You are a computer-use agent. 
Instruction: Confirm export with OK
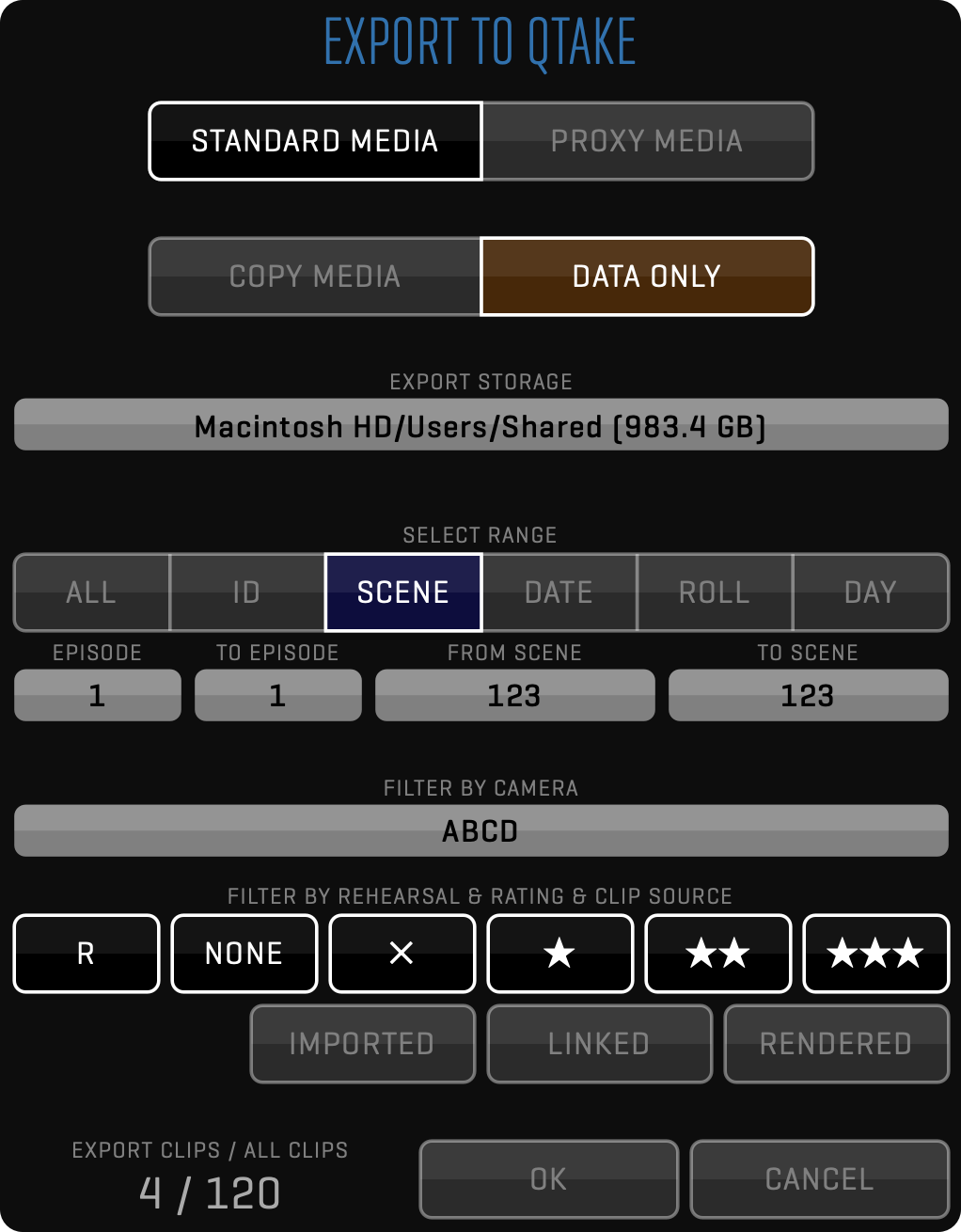[548, 1179]
